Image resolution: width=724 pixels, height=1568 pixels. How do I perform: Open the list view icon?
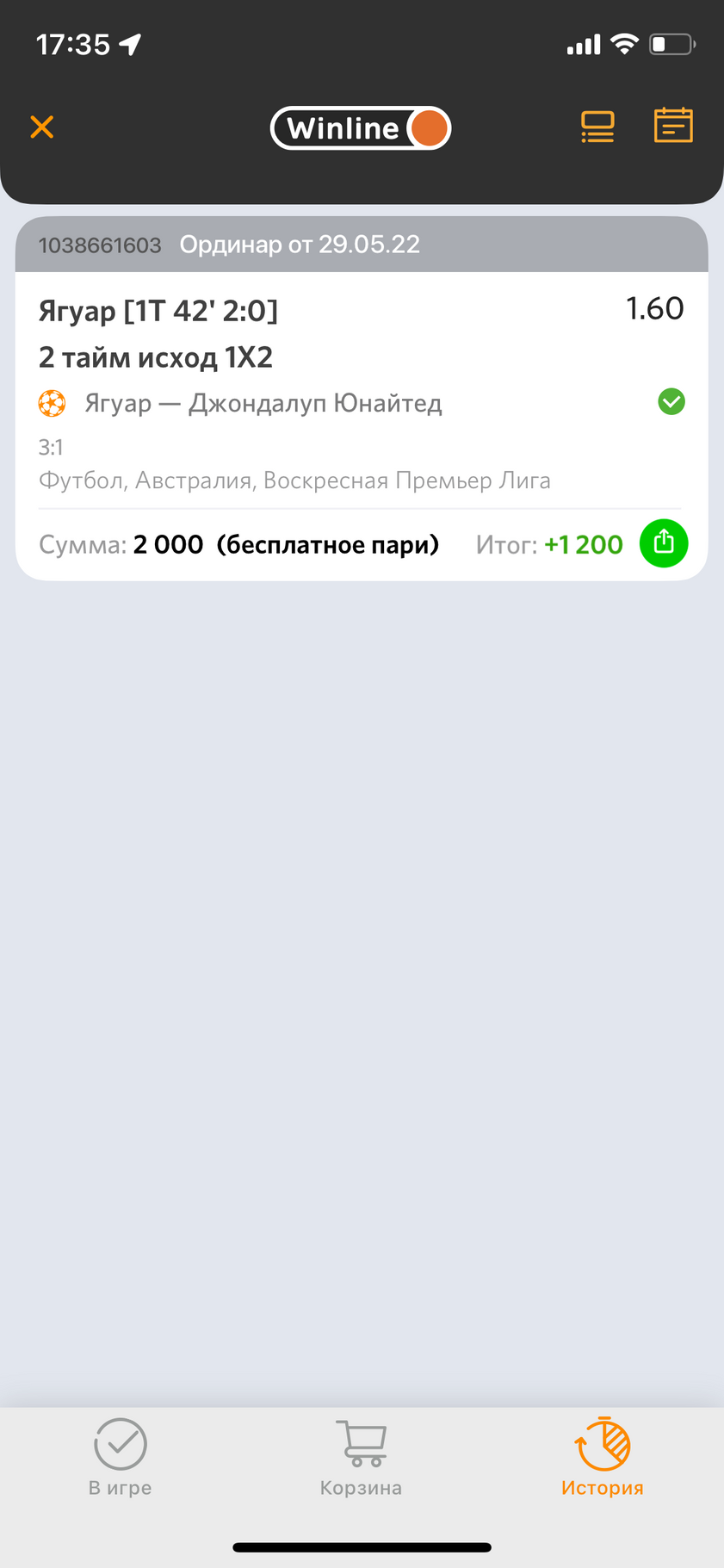(x=597, y=127)
